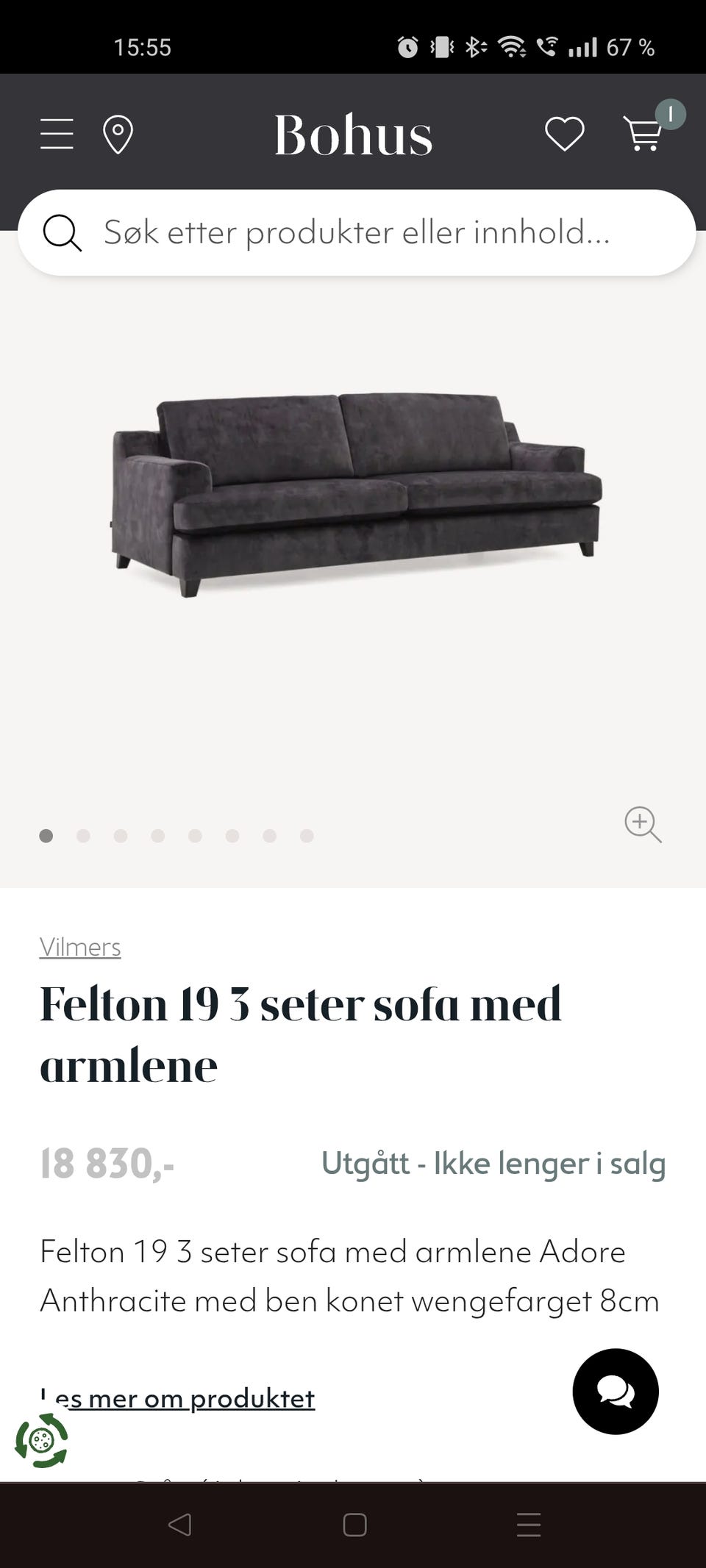The width and height of the screenshot is (706, 1568).
Task: Open the Felton sofa product image
Action: click(x=357, y=494)
